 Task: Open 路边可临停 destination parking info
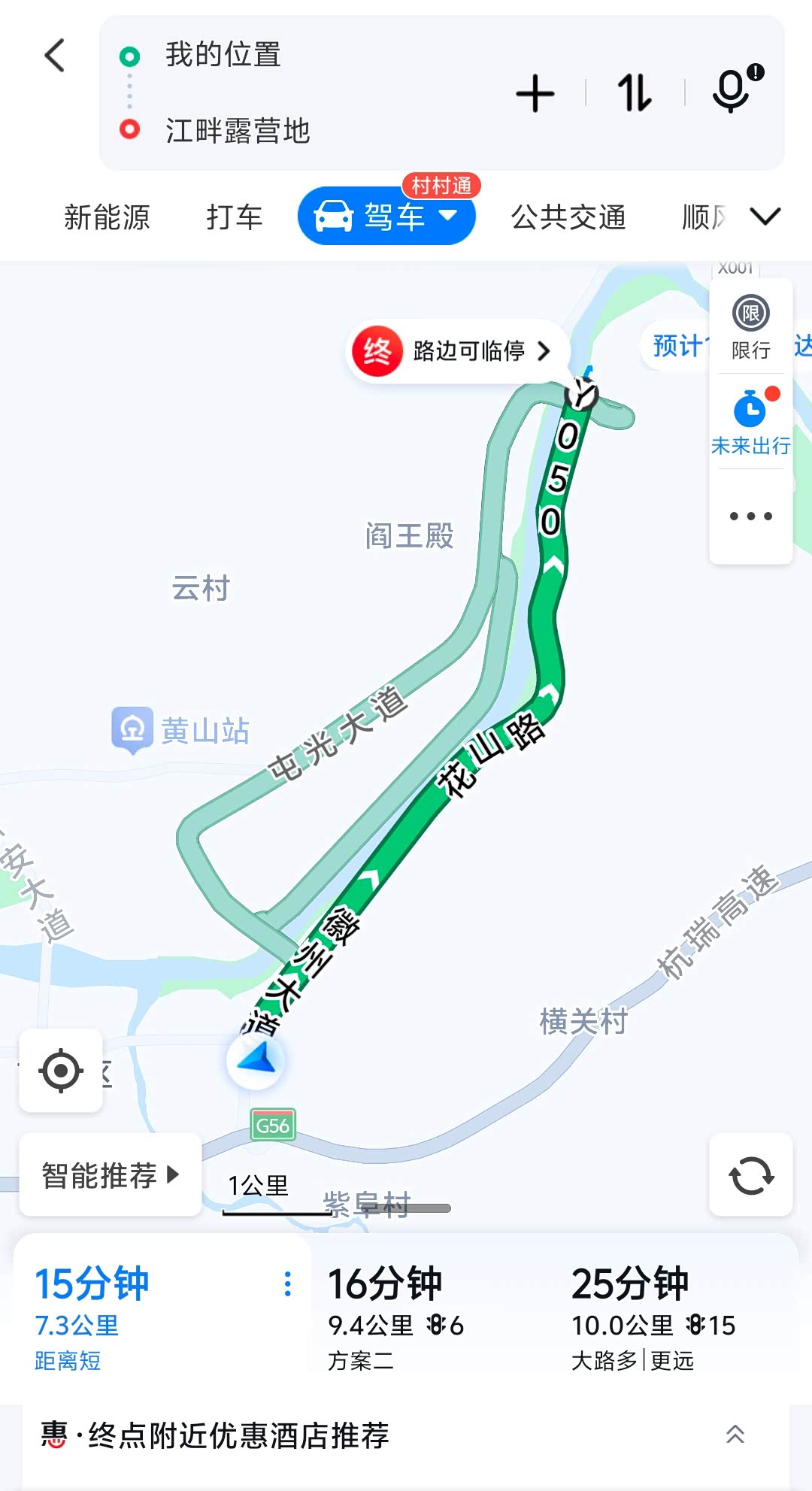pos(459,350)
